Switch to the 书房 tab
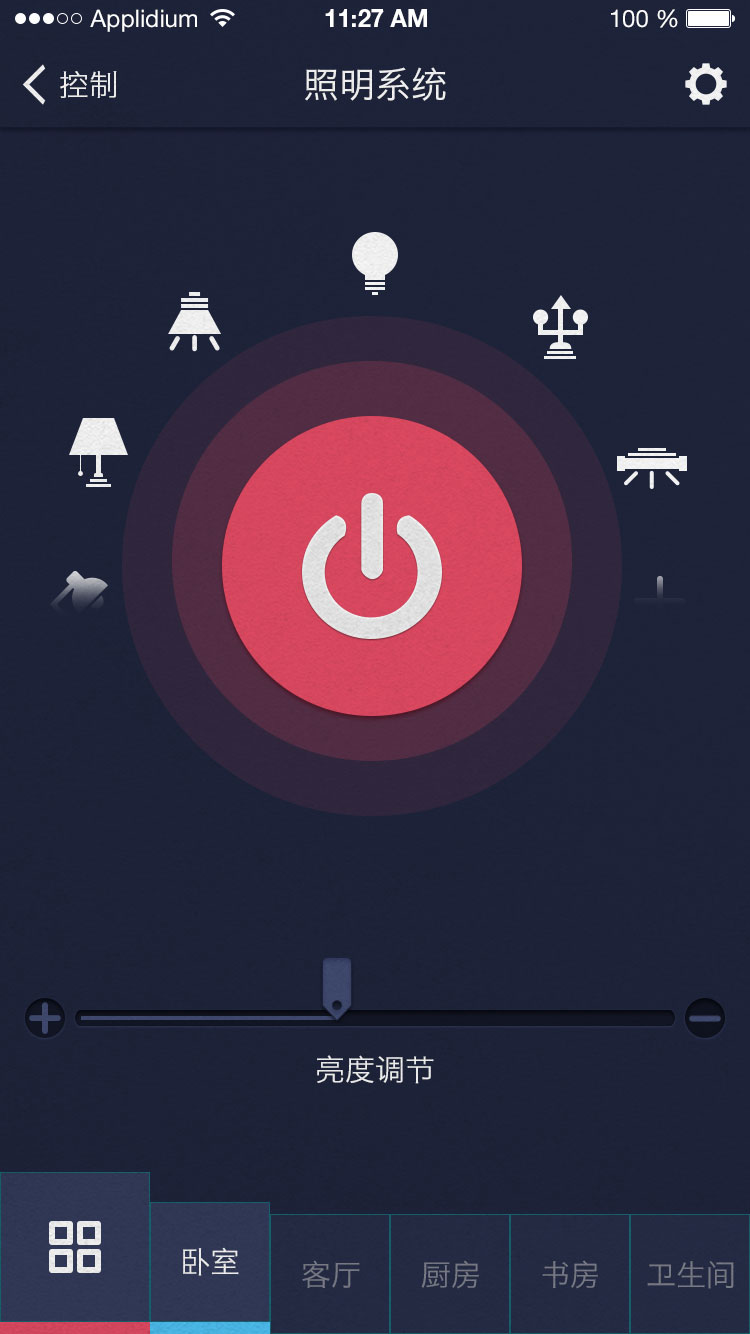Viewport: 750px width, 1334px height. [x=570, y=1274]
